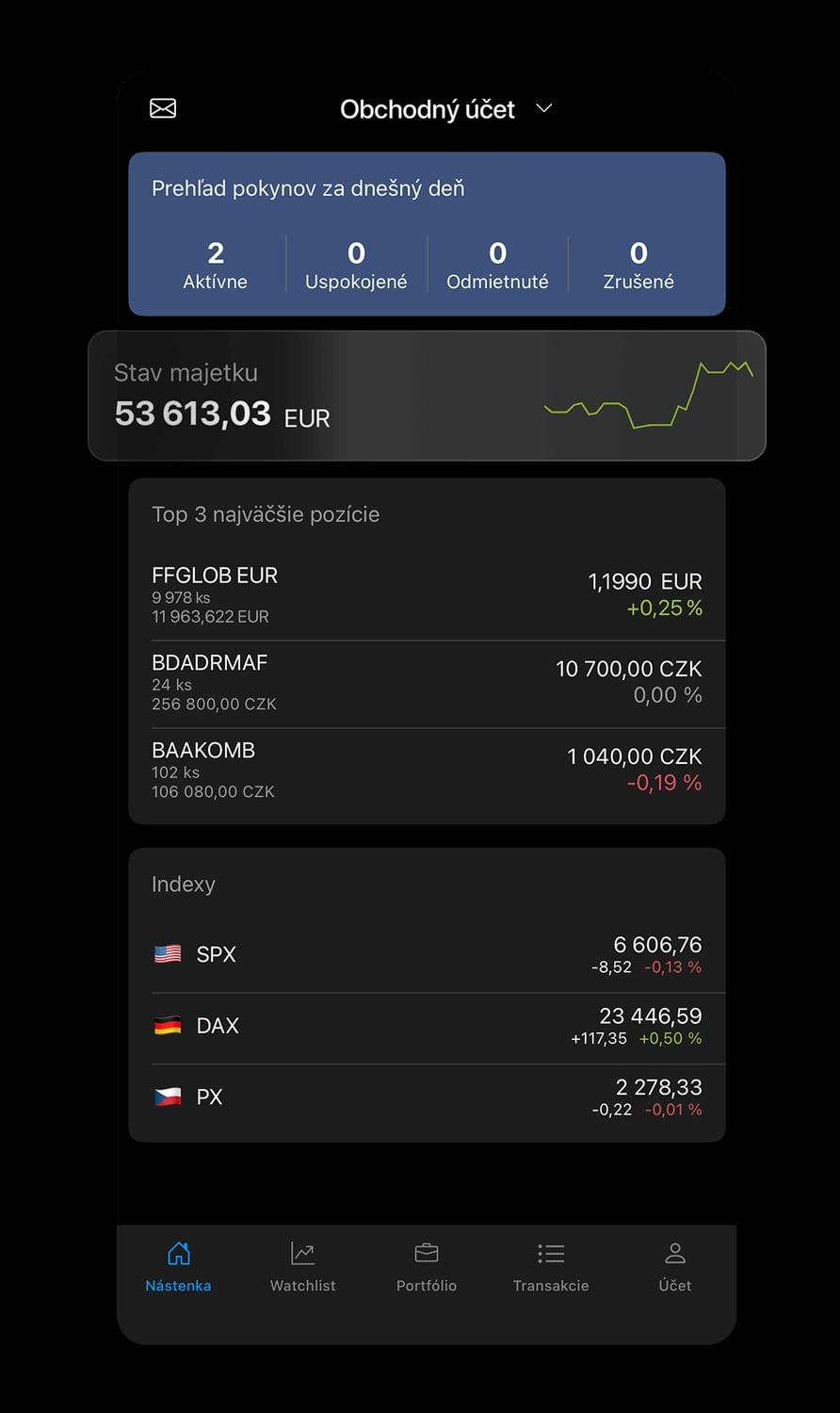Switch to the Watchlist tab
This screenshot has width=840, height=1413.
pyautogui.click(x=301, y=1267)
